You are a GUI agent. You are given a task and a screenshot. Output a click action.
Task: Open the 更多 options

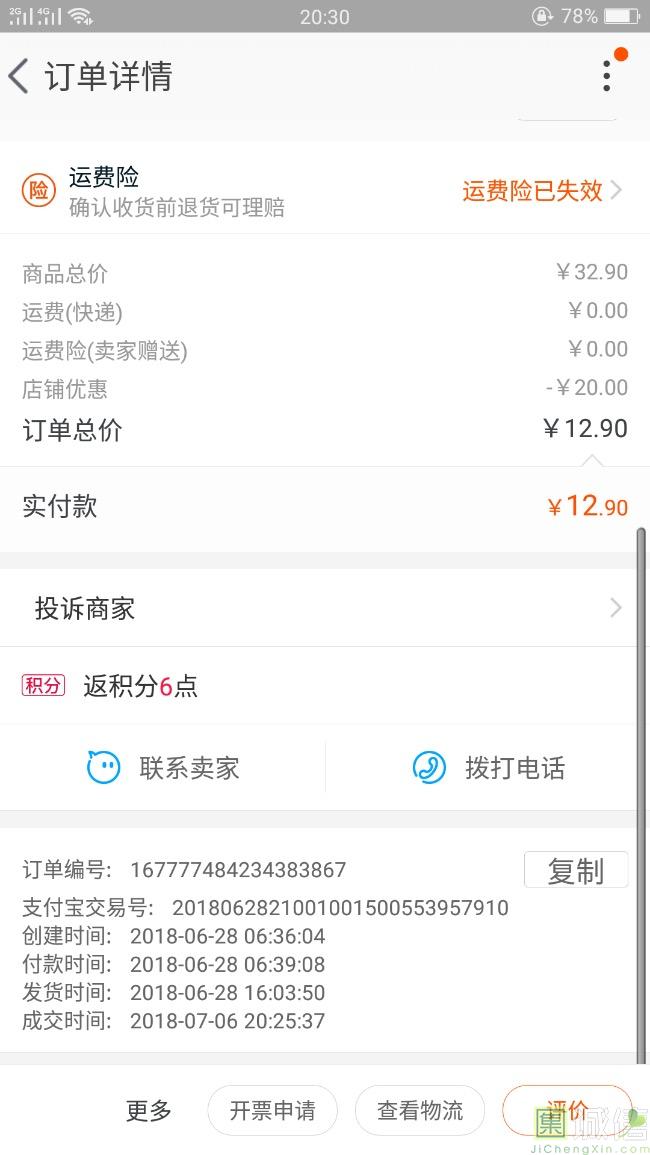pyautogui.click(x=148, y=1110)
